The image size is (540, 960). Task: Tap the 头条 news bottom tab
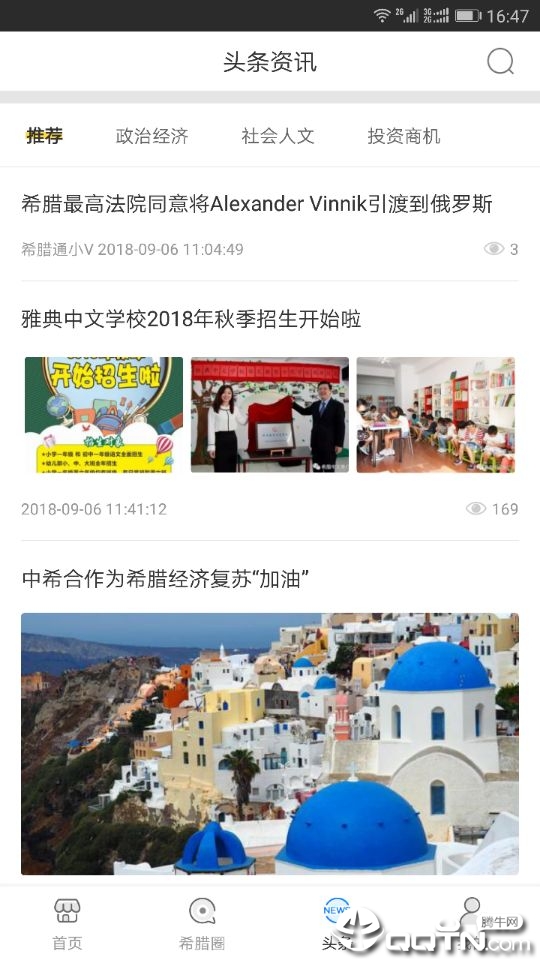coord(337,923)
